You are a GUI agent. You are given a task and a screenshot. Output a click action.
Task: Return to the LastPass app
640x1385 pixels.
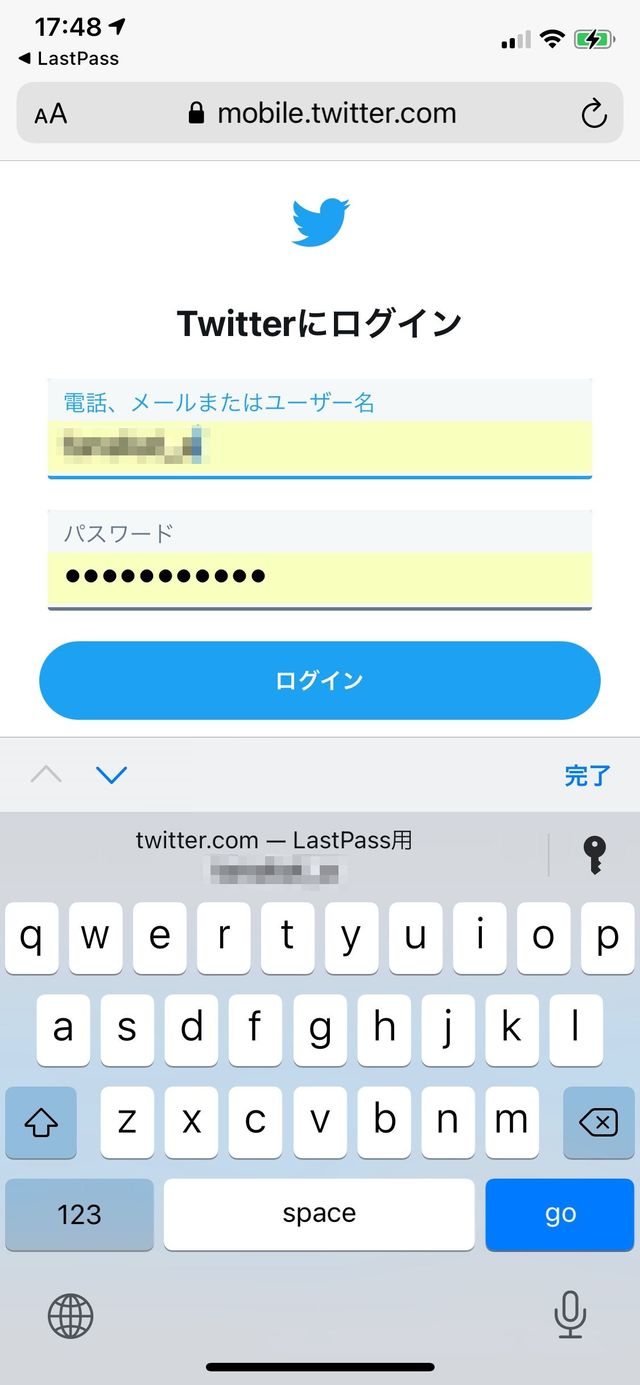click(68, 58)
